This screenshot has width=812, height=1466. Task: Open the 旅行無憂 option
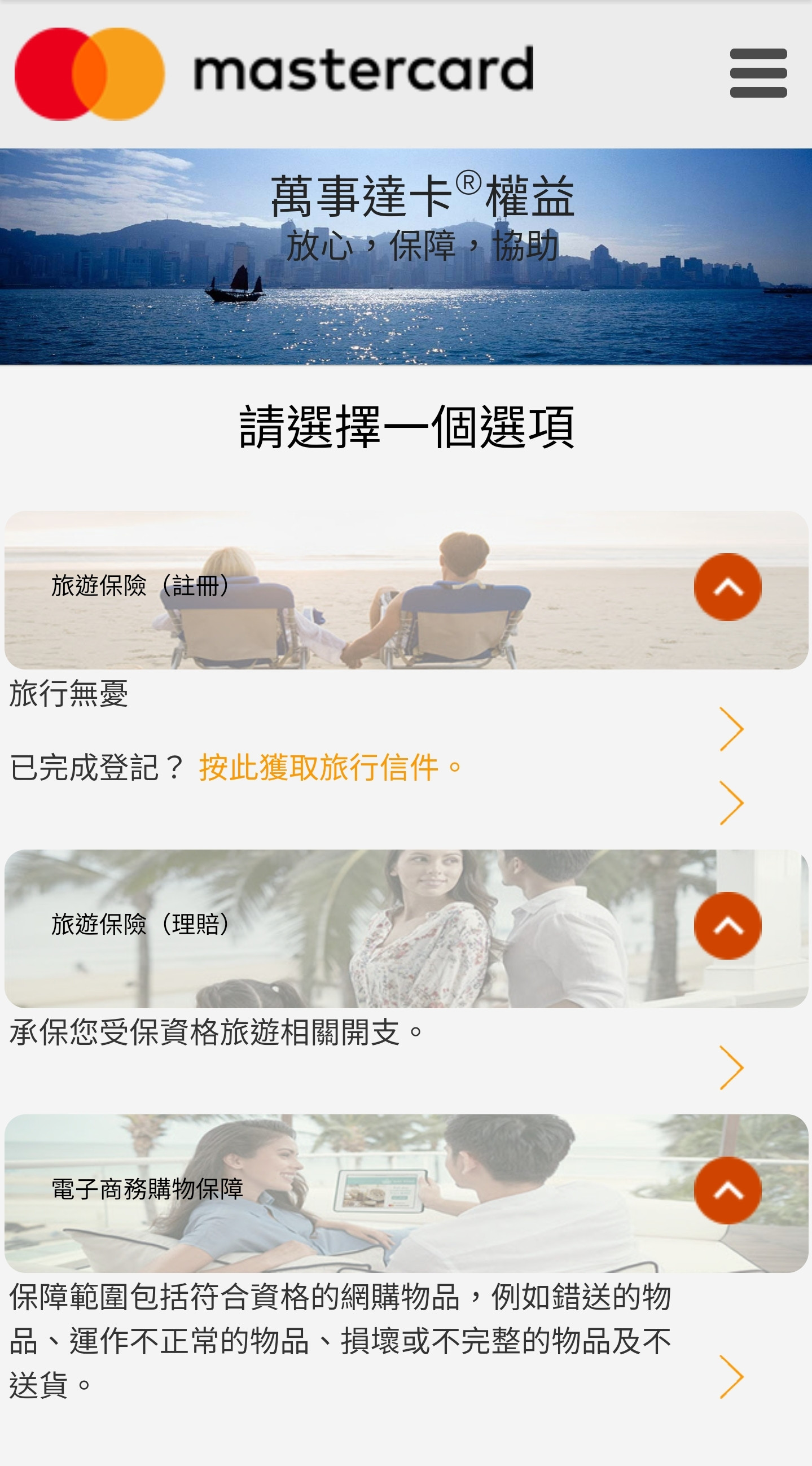coord(731,728)
